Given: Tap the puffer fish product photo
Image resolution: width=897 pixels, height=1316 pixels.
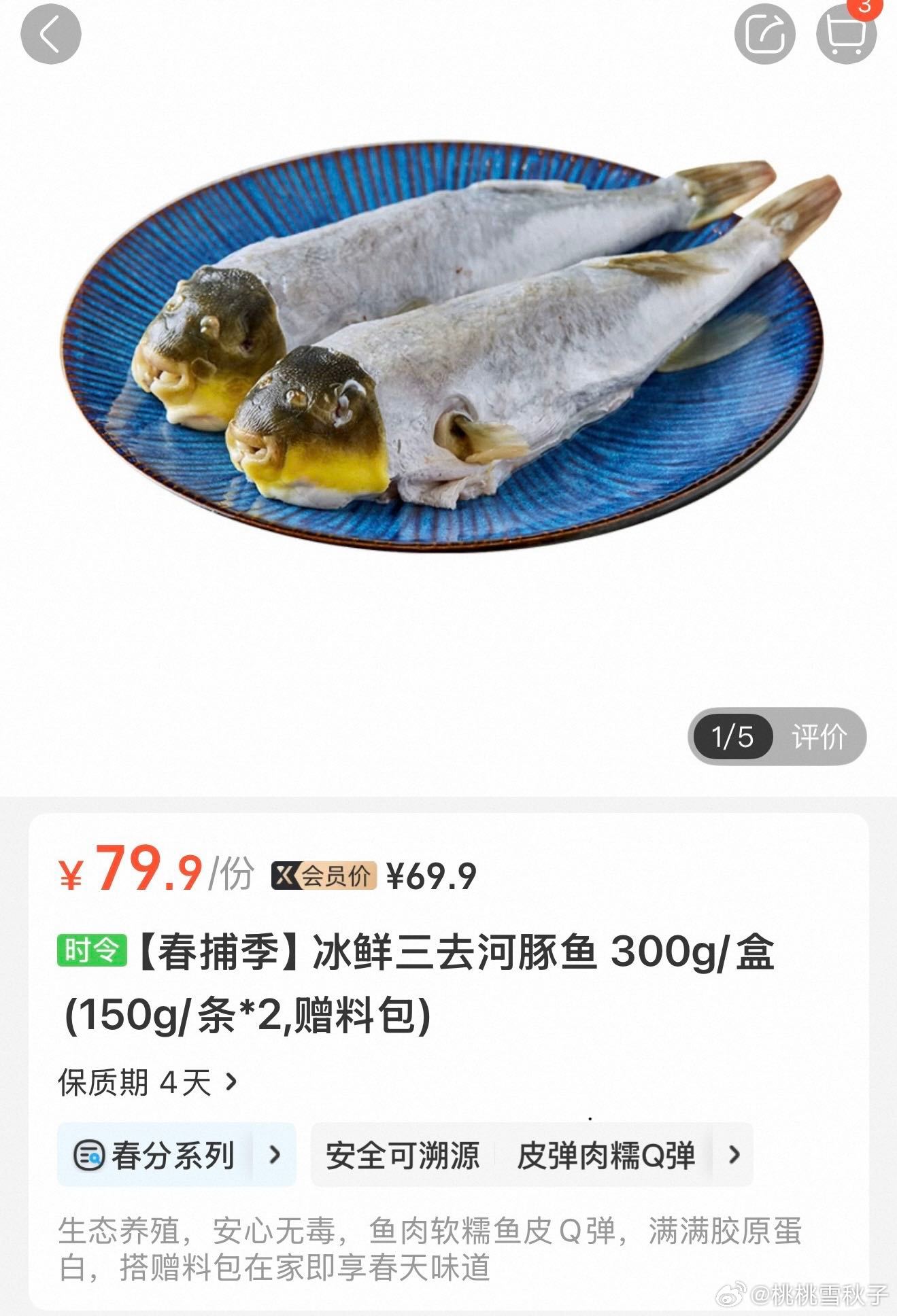Looking at the screenshot, I should pyautogui.click(x=448, y=353).
